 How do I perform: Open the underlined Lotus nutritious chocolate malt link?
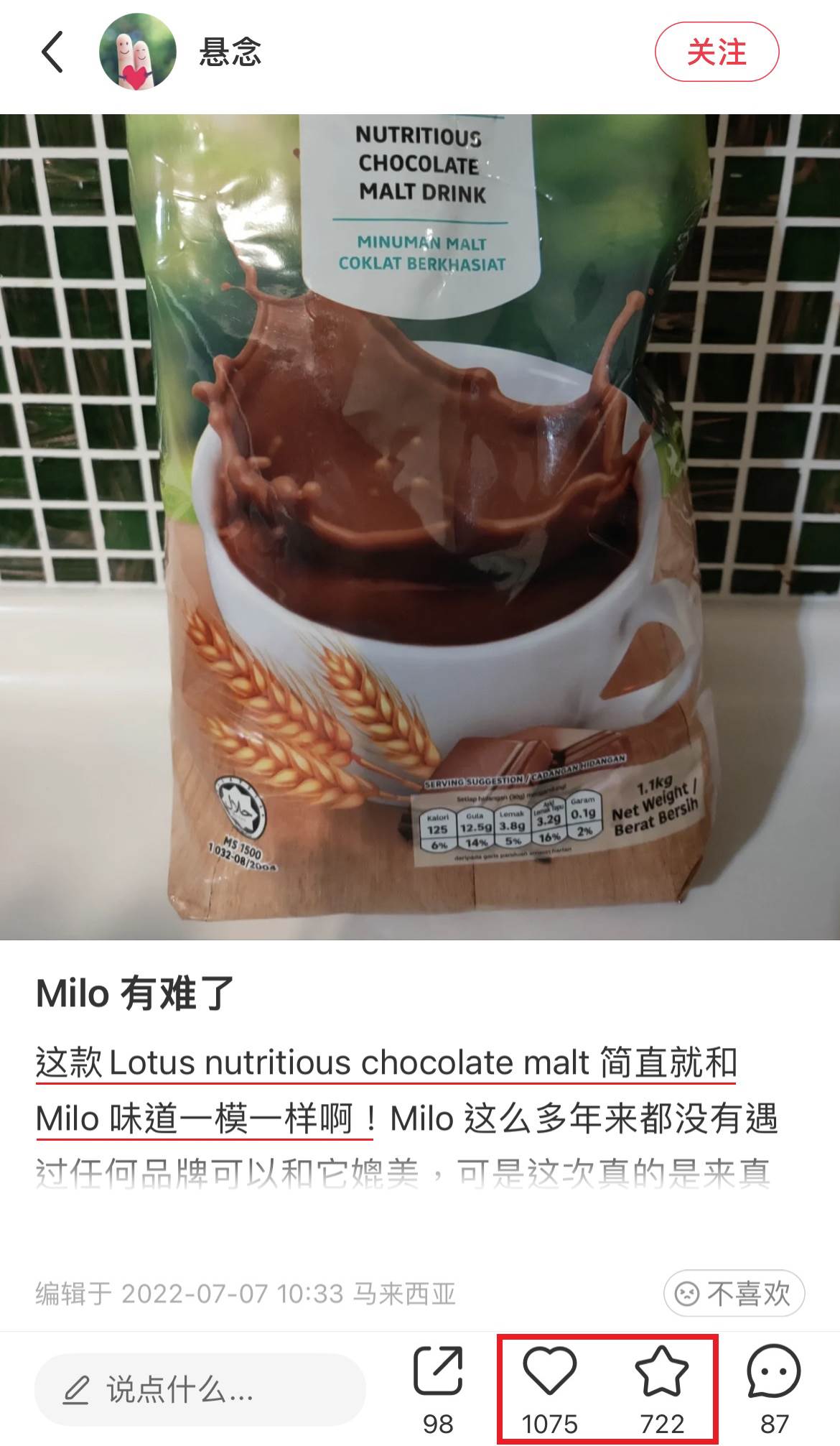coord(386,1063)
